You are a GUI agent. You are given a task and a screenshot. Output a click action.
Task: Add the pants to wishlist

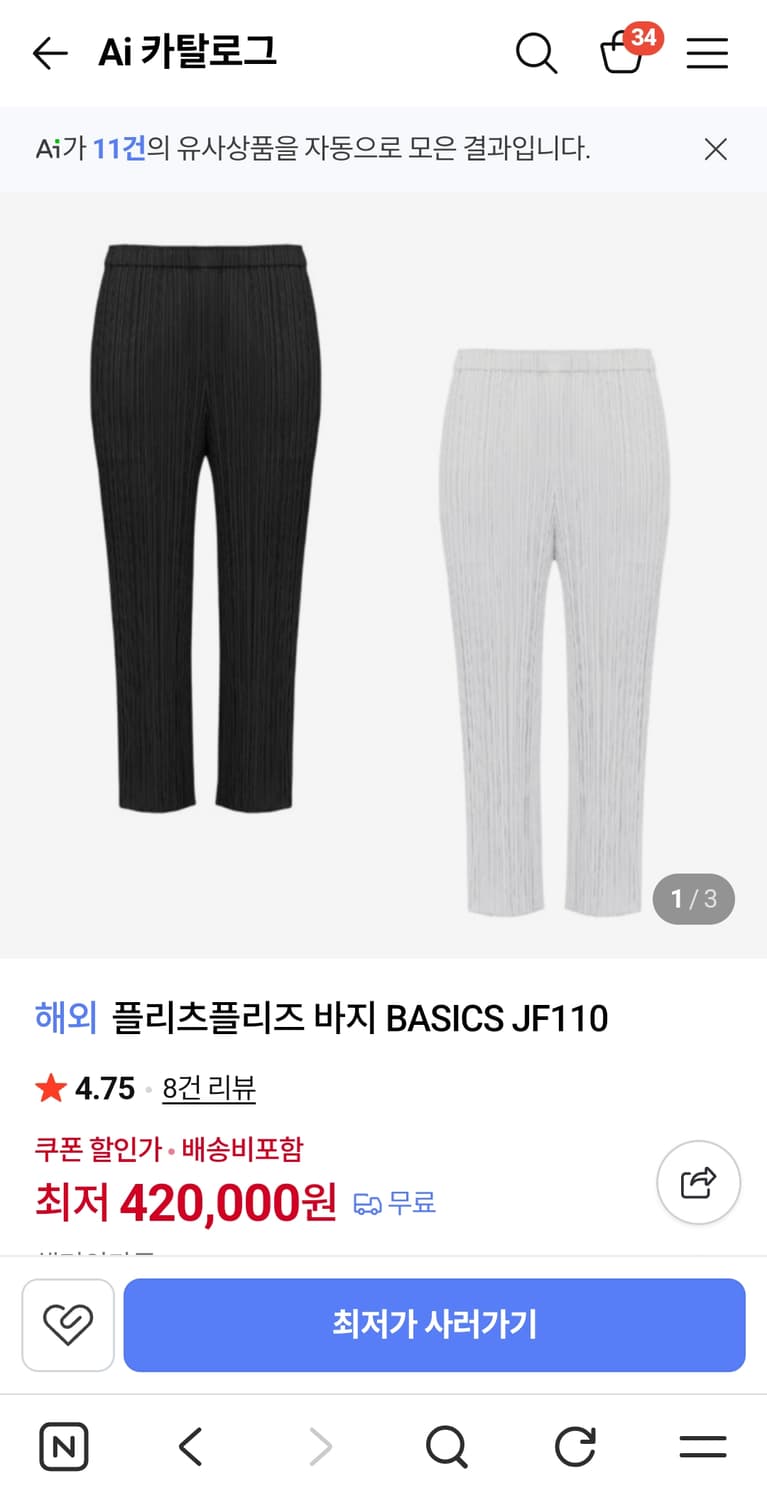tap(67, 1325)
